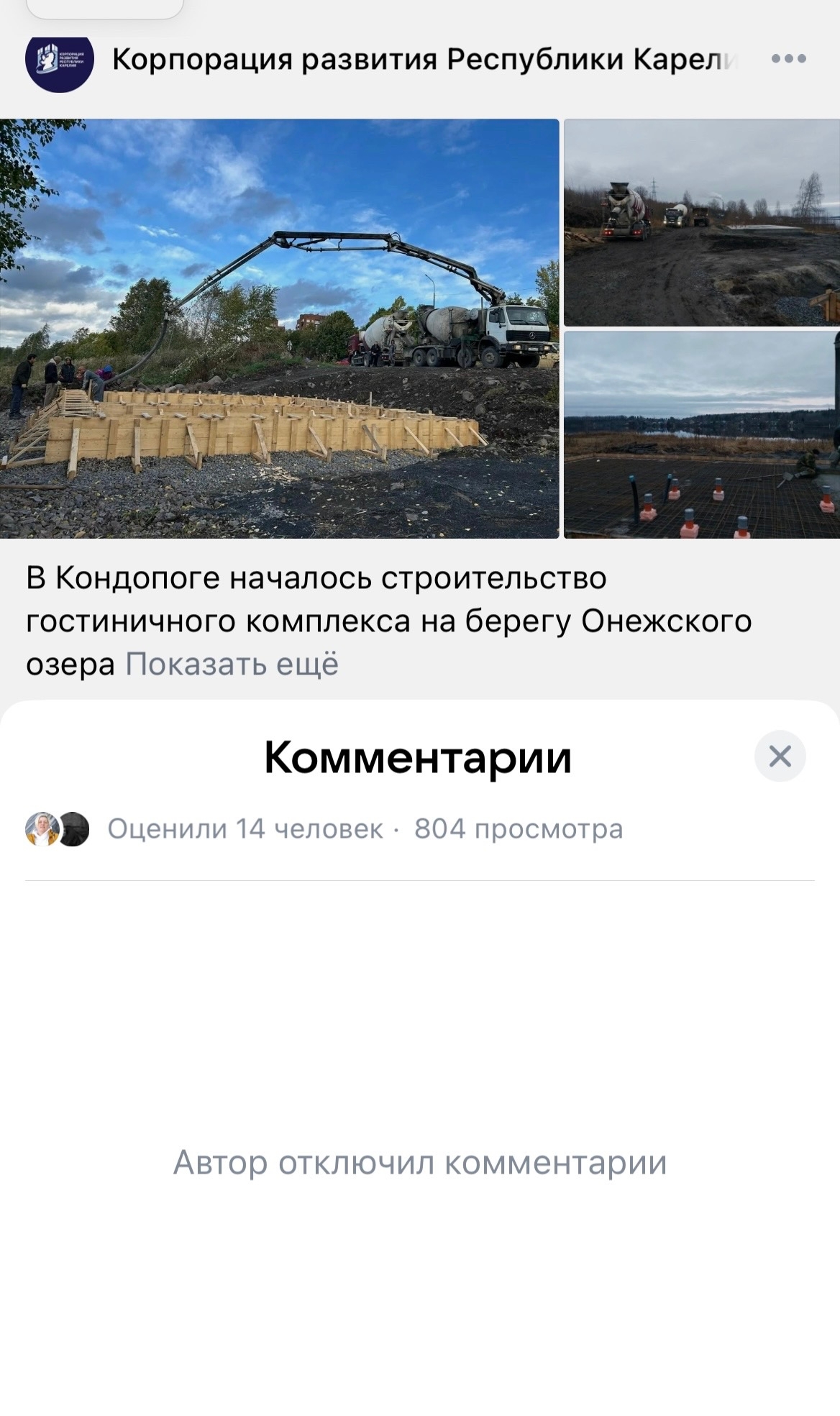Open the lake foundation photo
This screenshot has height=1416, width=840.
click(x=701, y=434)
